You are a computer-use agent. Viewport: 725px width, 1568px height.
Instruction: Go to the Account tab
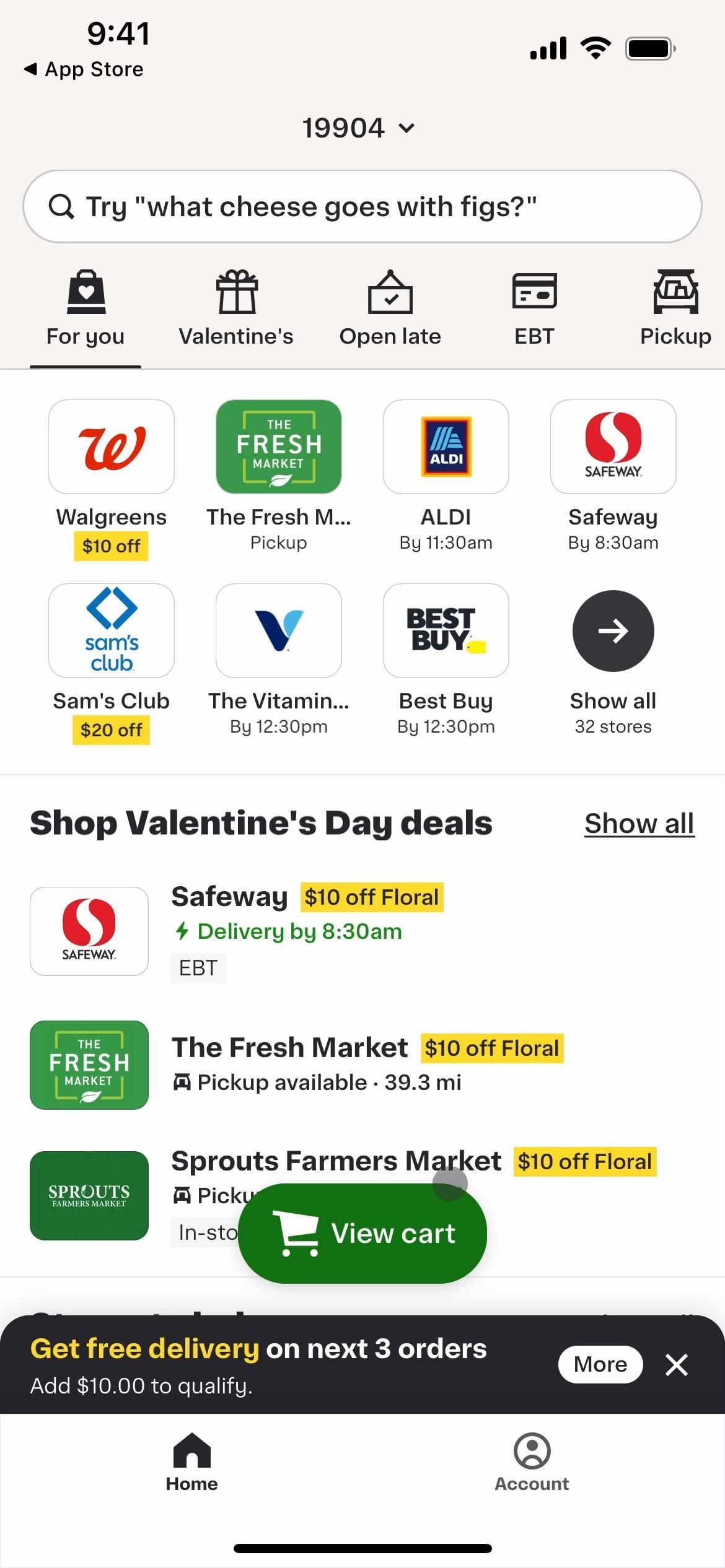point(532,1462)
